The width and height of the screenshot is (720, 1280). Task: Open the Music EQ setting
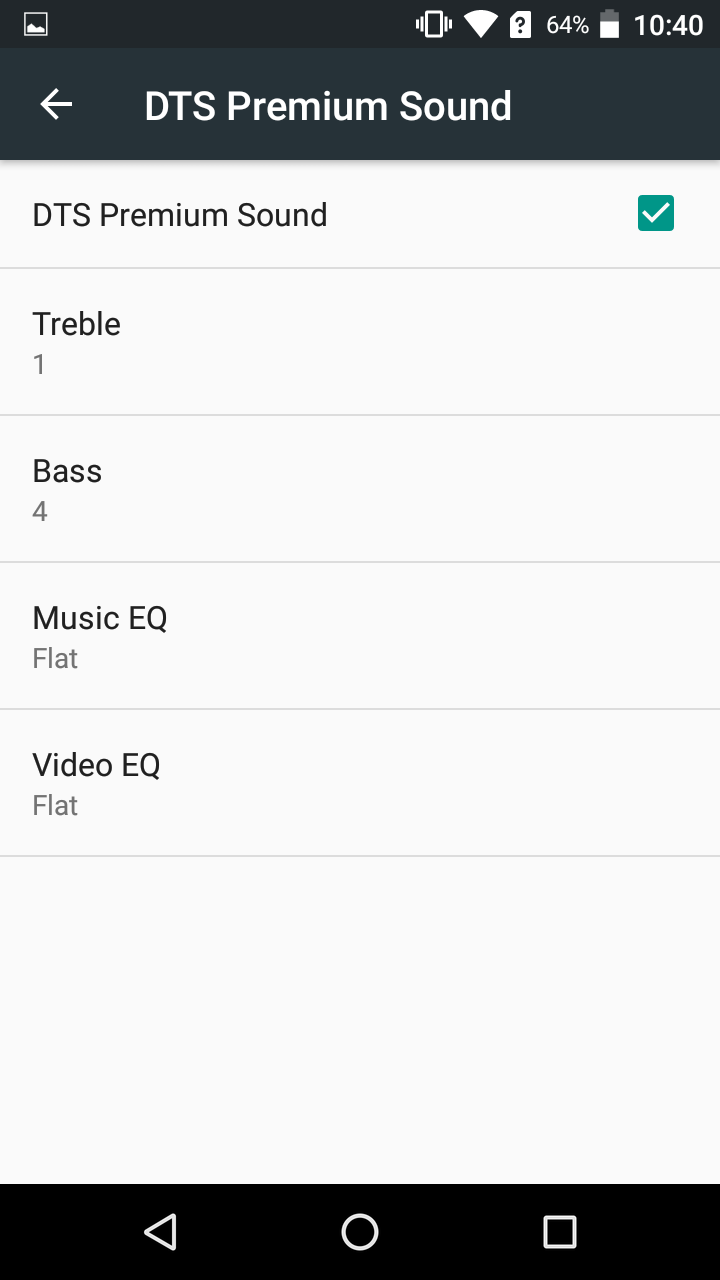point(360,636)
